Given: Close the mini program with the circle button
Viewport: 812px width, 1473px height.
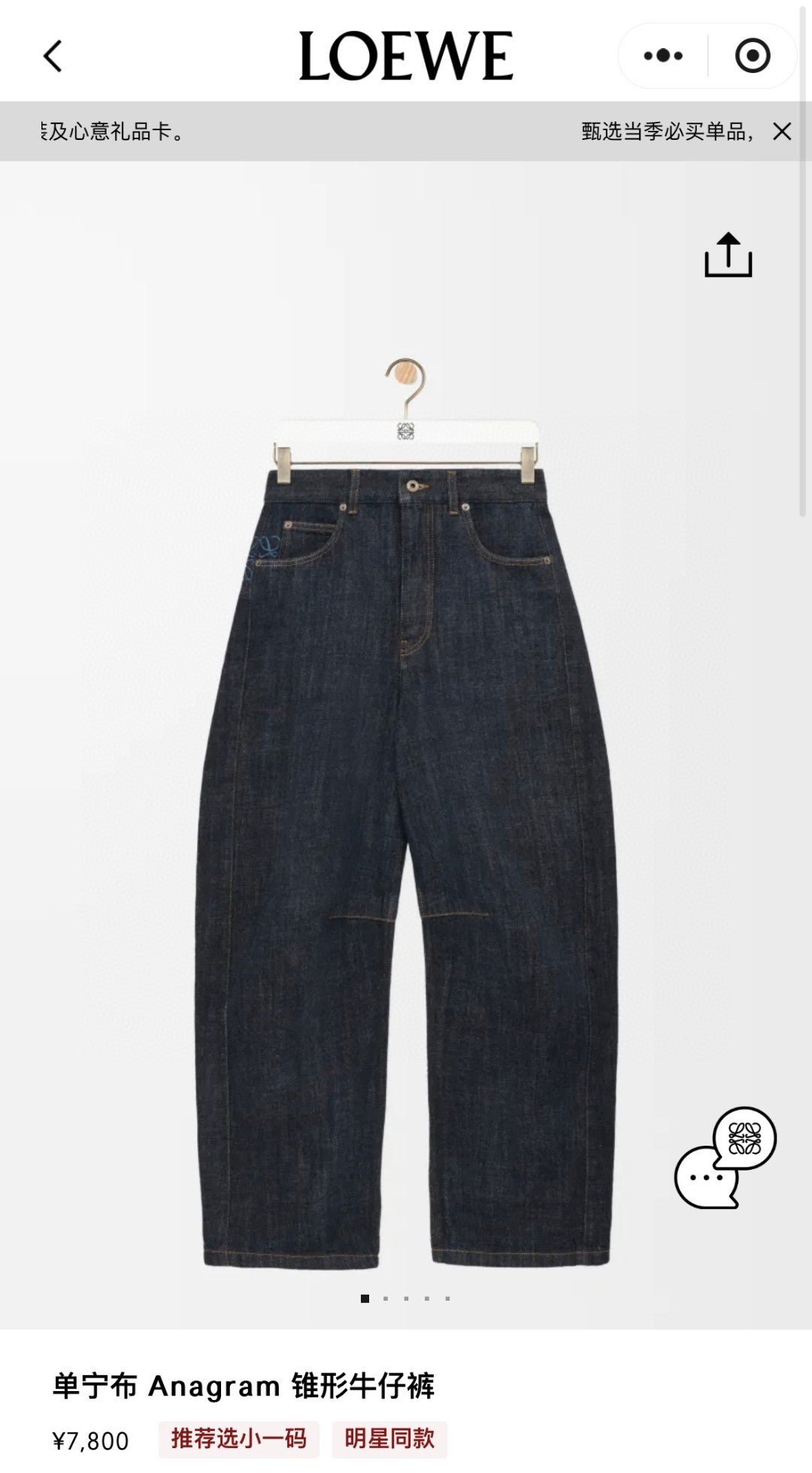Looking at the screenshot, I should (x=752, y=56).
